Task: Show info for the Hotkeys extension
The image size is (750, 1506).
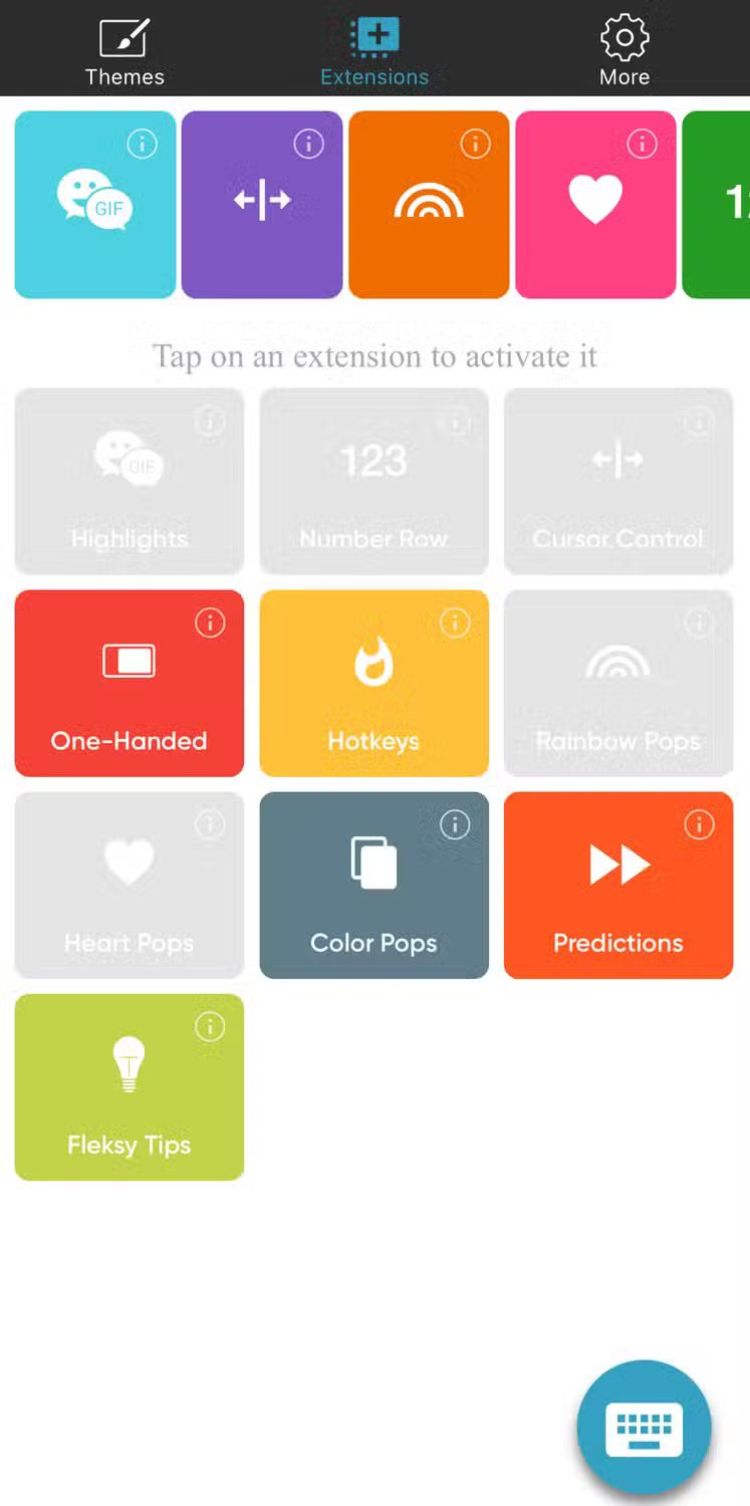Action: tap(454, 623)
